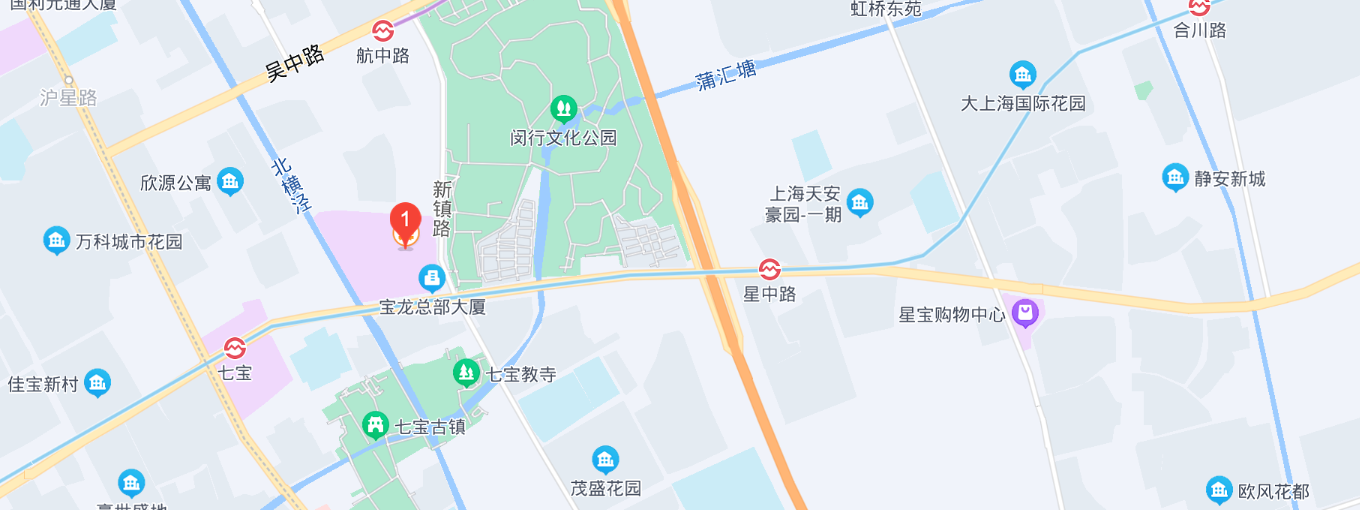The image size is (1360, 510).
Task: Tap the 七宝 metro station icon
Action: coord(235,348)
